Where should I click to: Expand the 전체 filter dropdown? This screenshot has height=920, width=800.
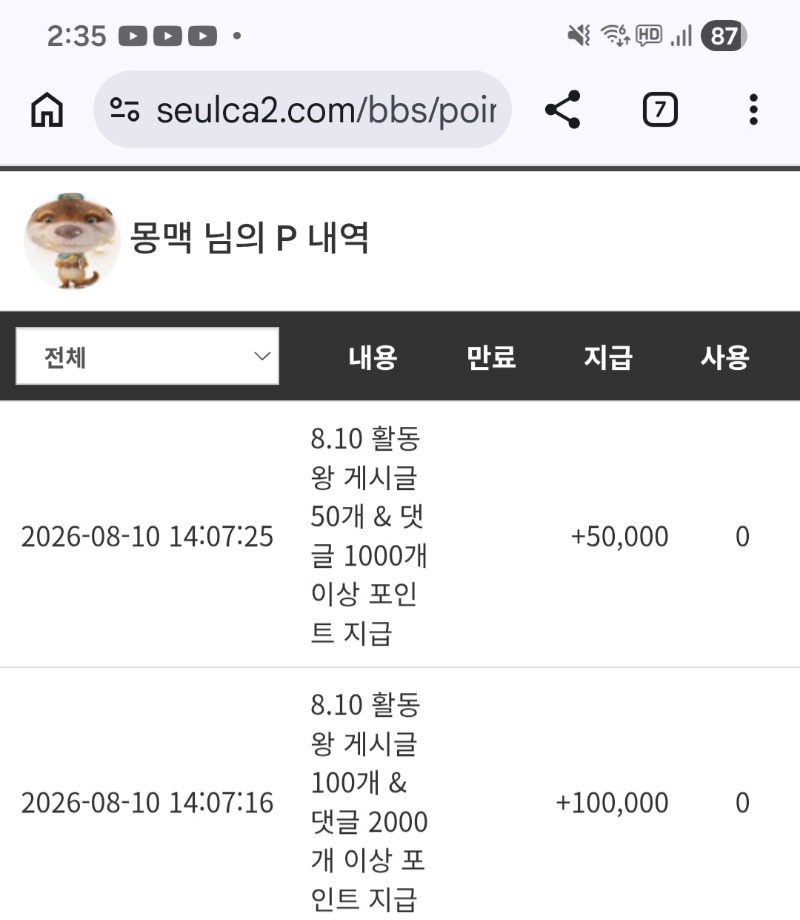pyautogui.click(x=147, y=356)
